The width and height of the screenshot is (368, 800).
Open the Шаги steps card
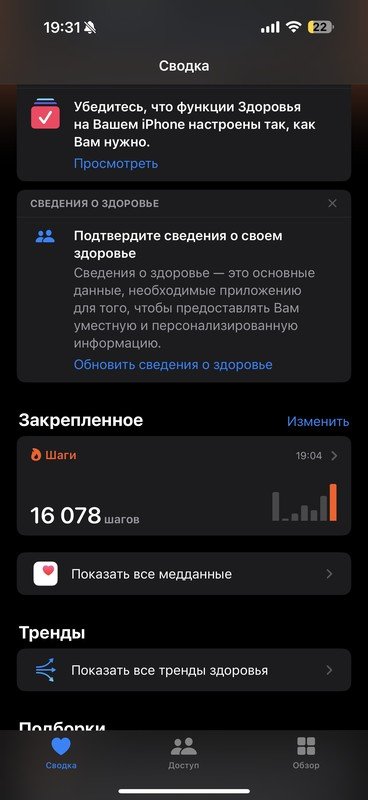(184, 486)
